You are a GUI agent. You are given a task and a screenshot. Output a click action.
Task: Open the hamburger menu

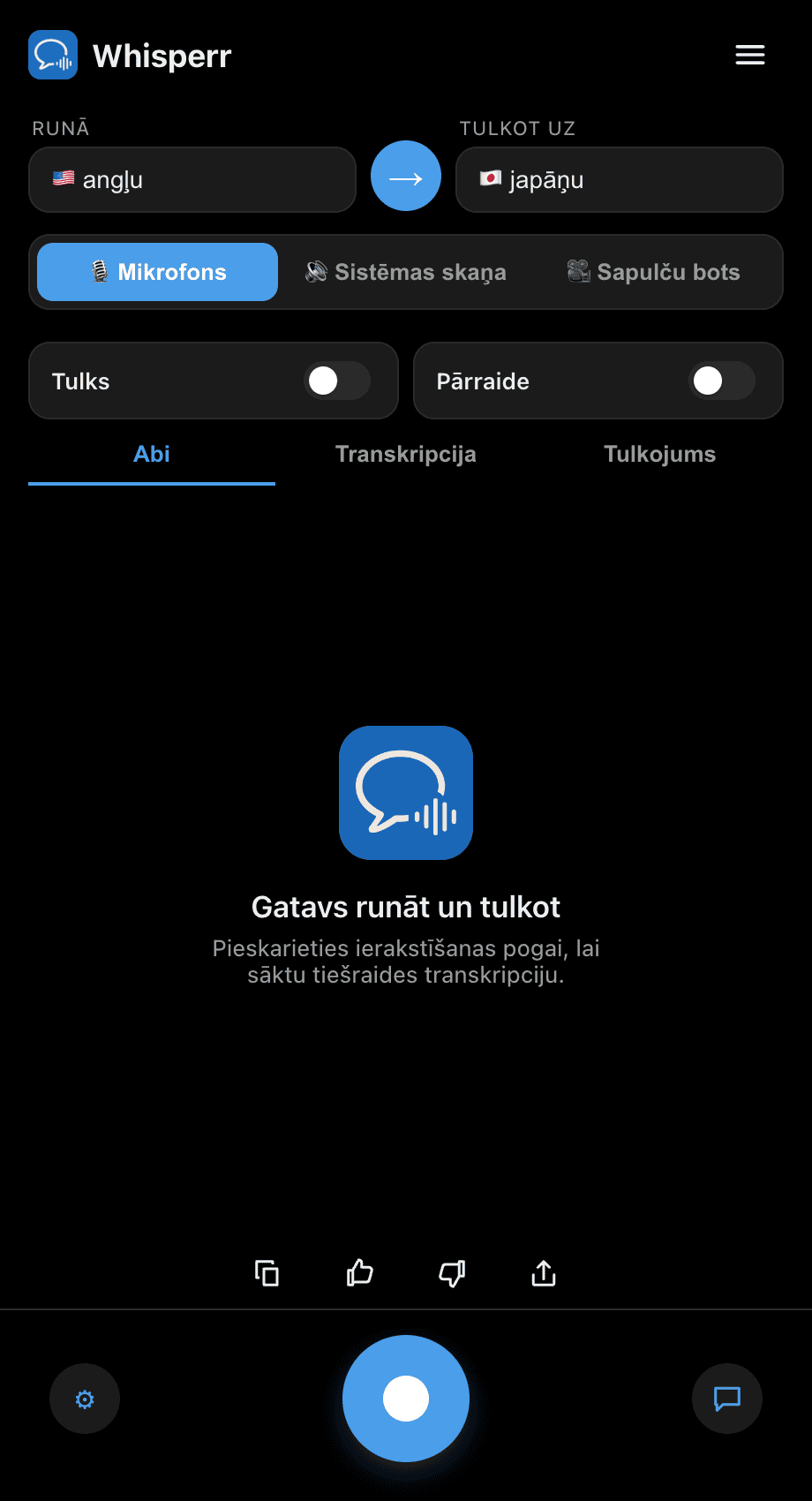750,55
